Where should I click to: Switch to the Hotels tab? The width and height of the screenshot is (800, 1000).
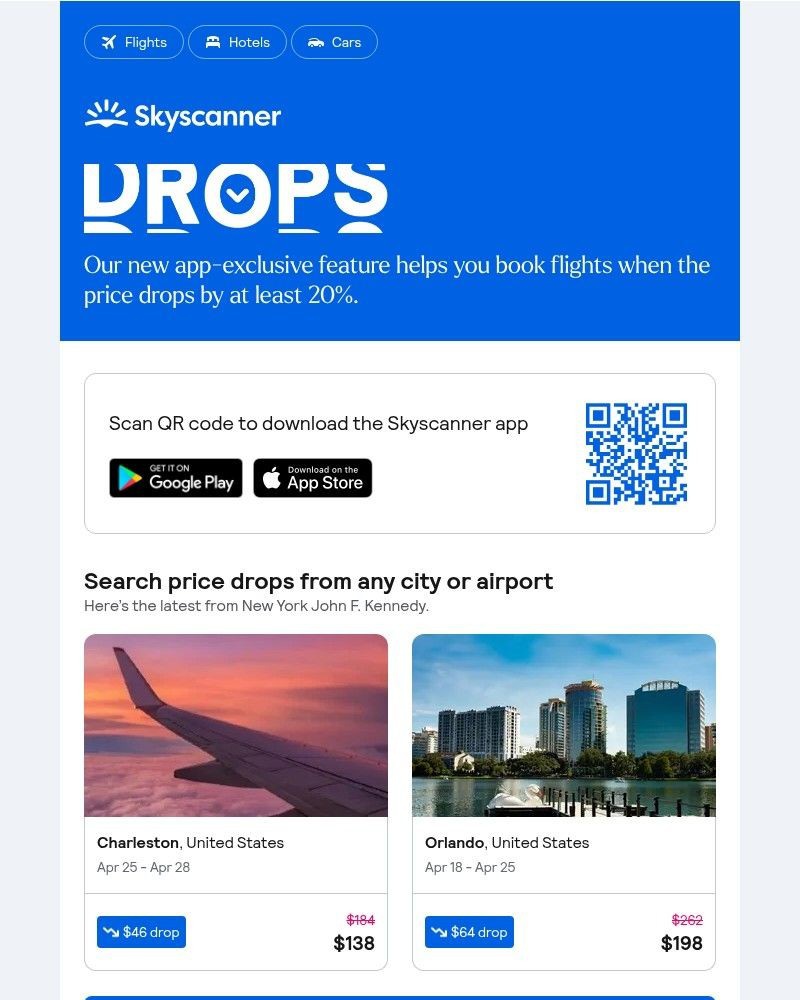237,42
